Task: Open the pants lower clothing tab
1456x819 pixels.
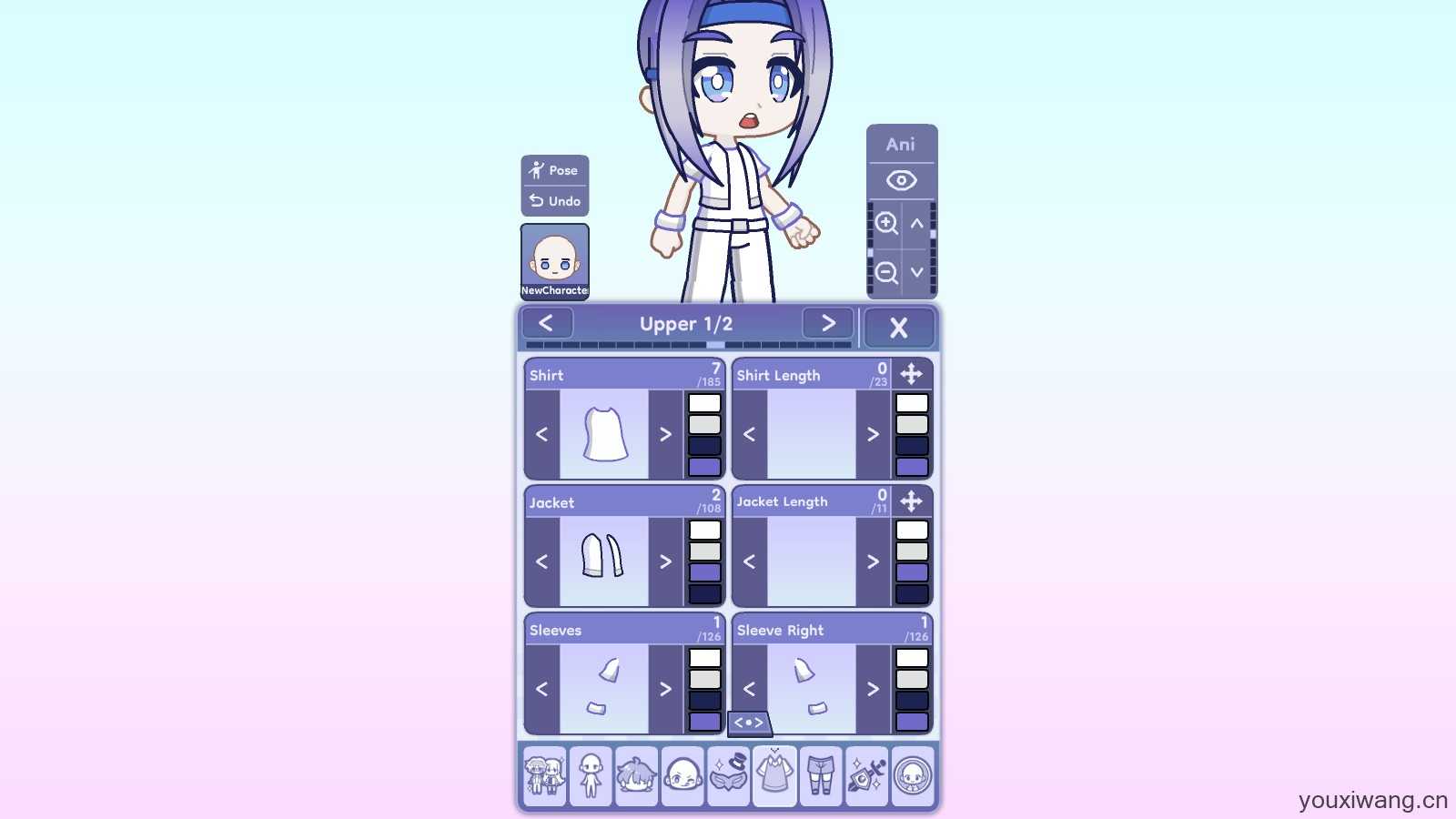Action: (821, 776)
